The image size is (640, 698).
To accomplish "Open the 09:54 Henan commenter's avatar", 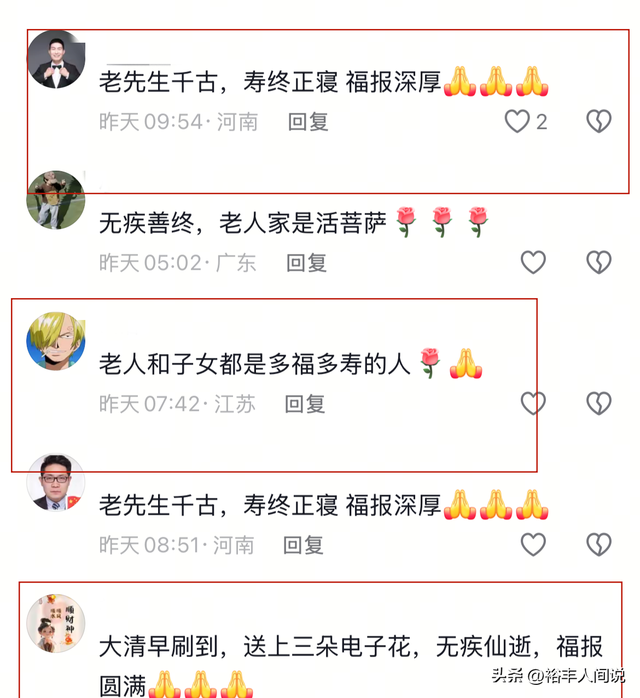I will click(55, 59).
